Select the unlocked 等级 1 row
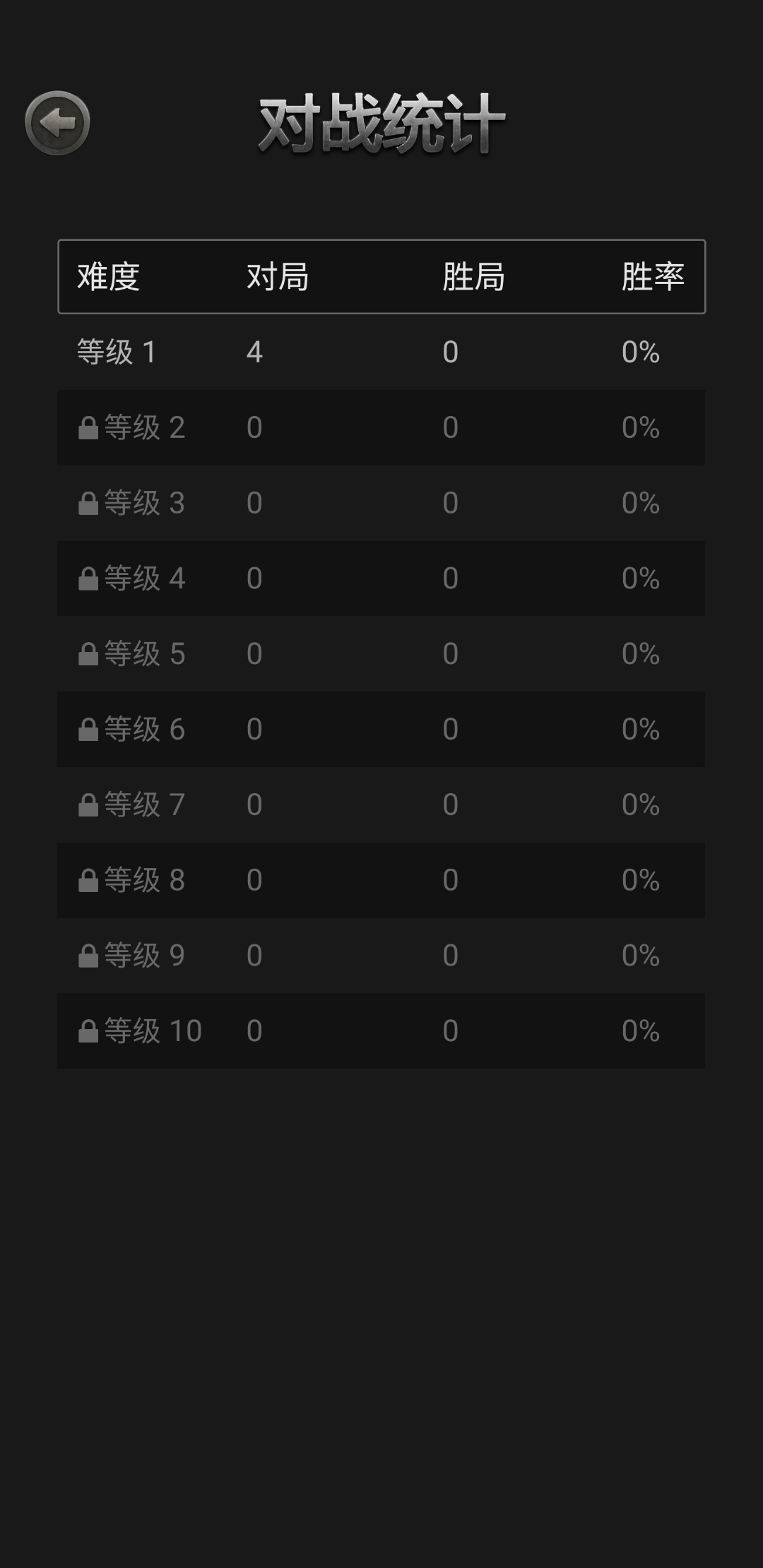Image resolution: width=763 pixels, height=1568 pixels. [x=381, y=352]
